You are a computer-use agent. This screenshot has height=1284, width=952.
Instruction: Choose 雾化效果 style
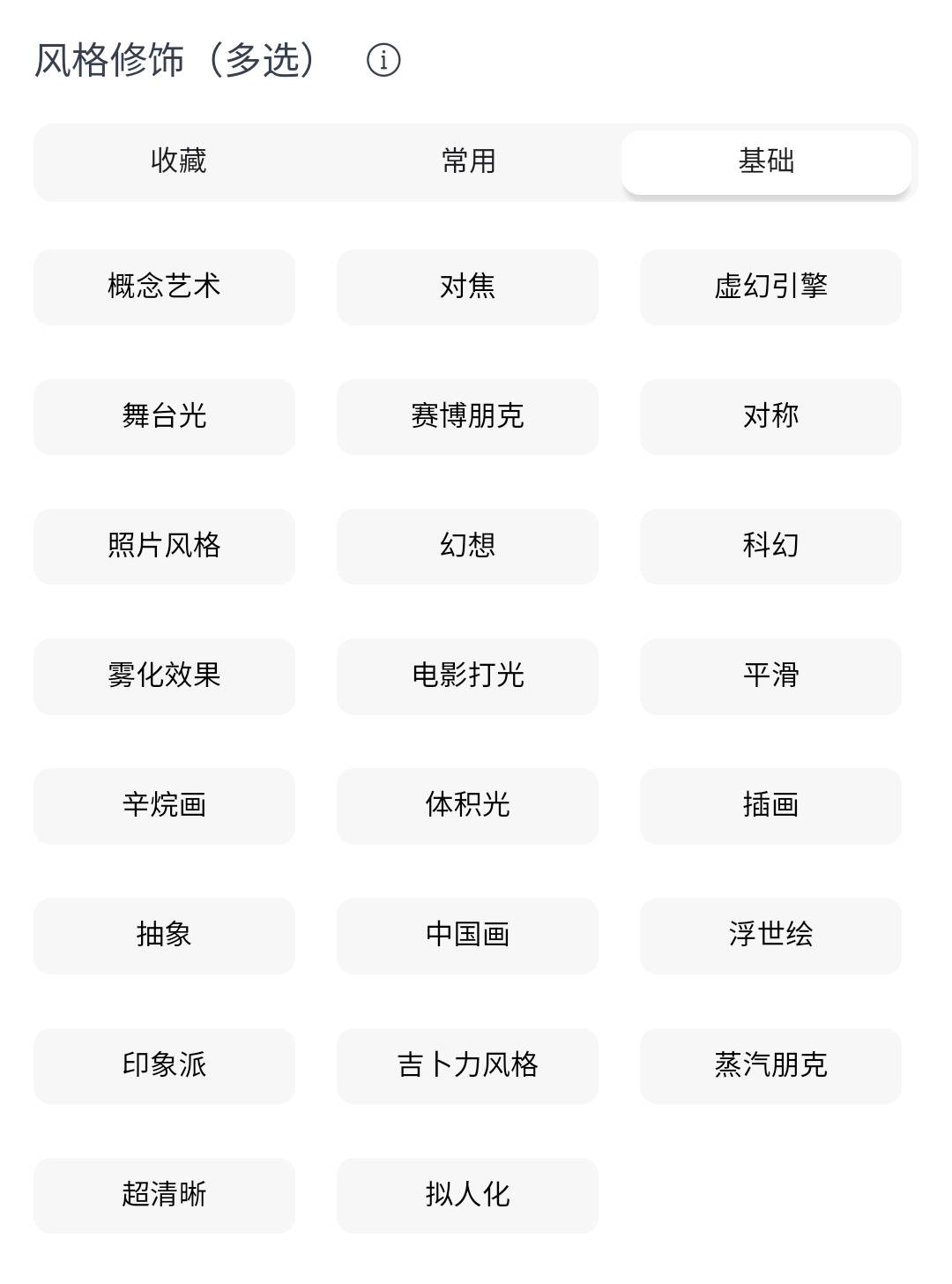tap(164, 676)
